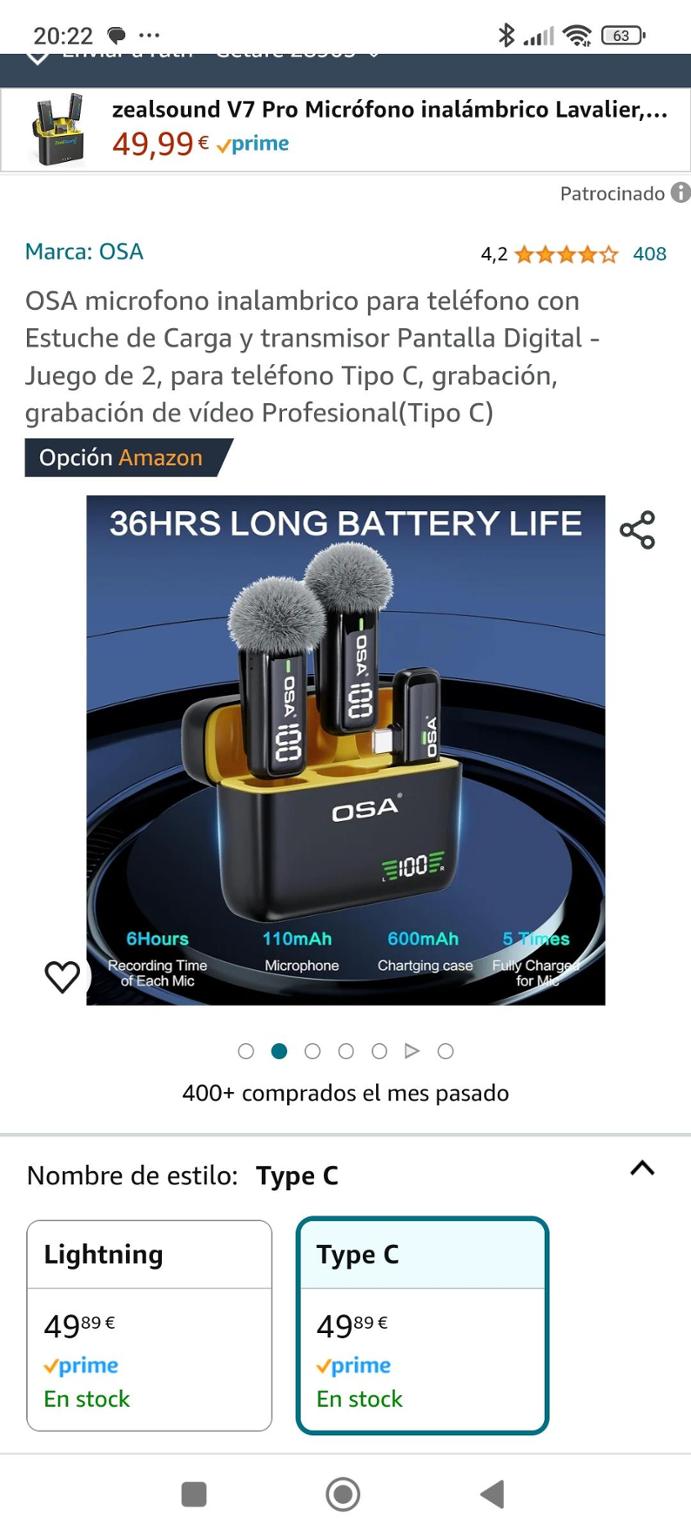The height and width of the screenshot is (1536, 691).
Task: Open the Patrocinado info icon
Action: (x=680, y=193)
